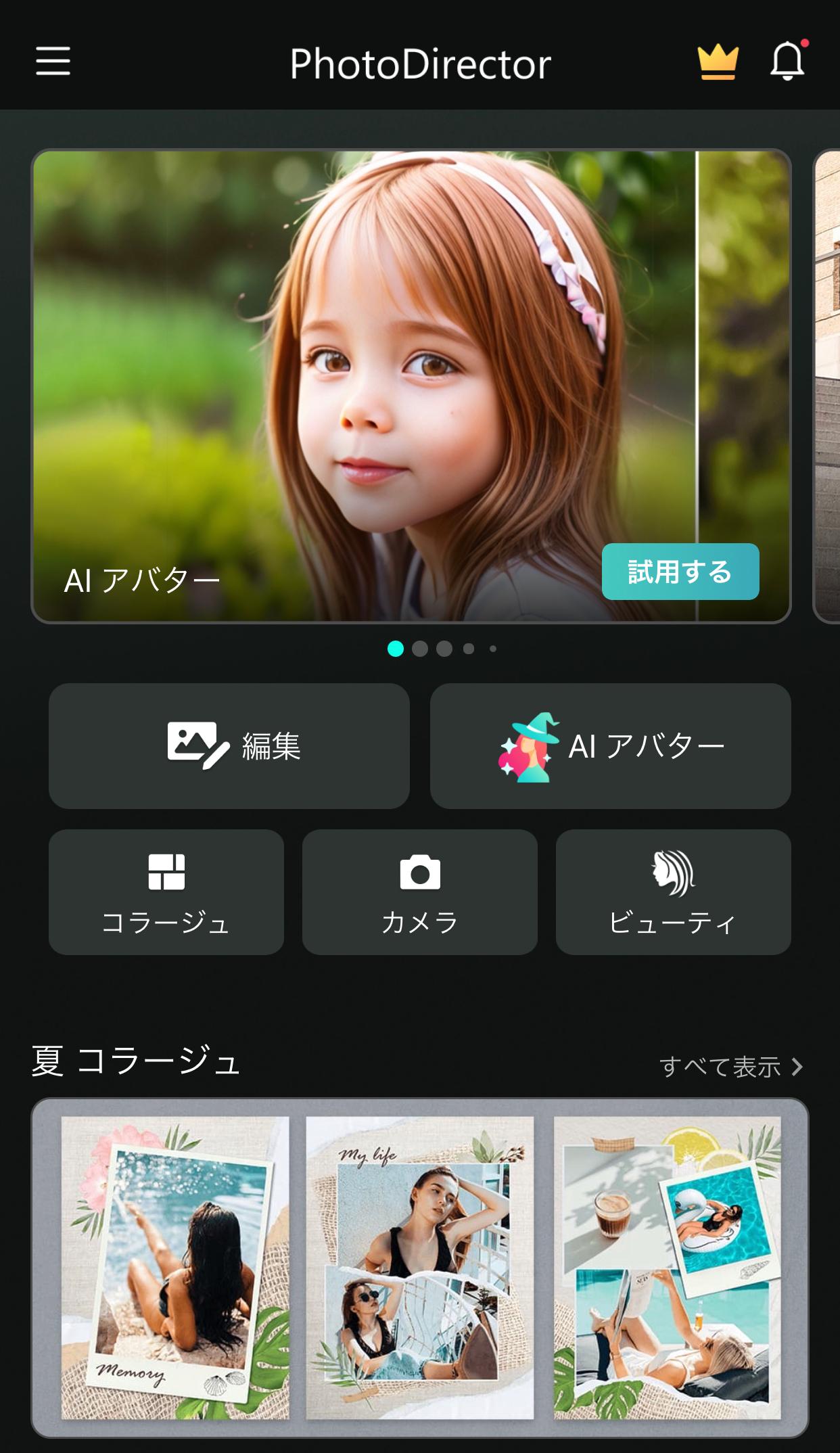Screen dimensions: 840x1453
Task: Open the hamburger drawer menu
Action: [53, 61]
